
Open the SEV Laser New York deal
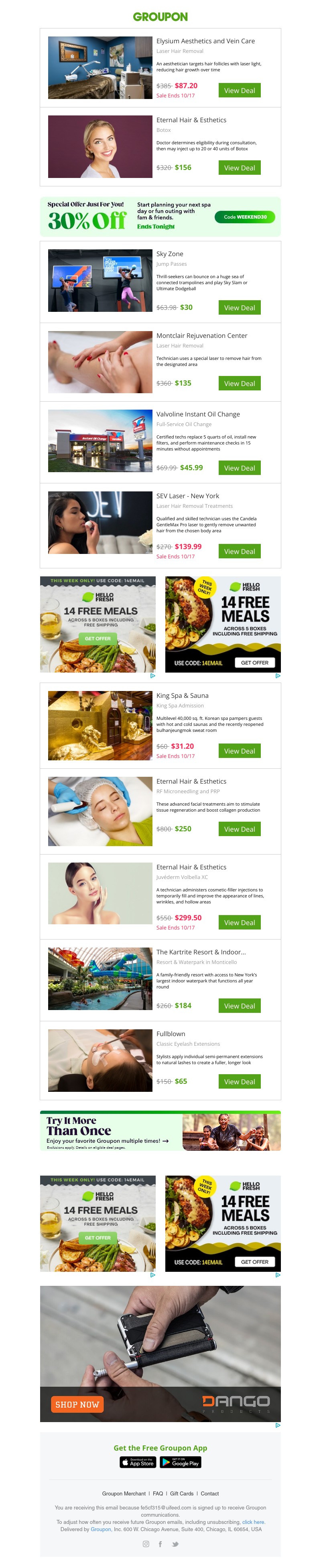pos(239,551)
